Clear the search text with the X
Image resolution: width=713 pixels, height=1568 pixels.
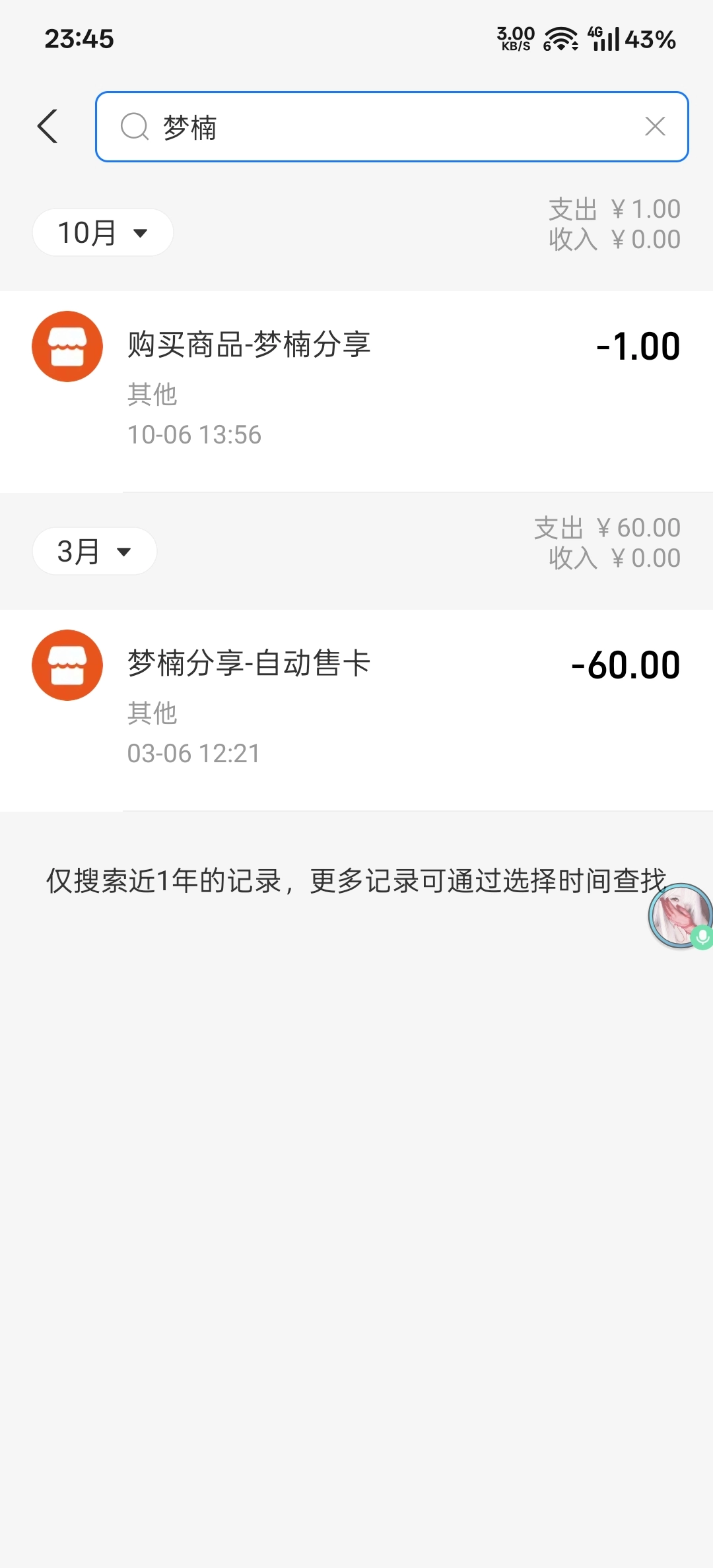(x=654, y=127)
